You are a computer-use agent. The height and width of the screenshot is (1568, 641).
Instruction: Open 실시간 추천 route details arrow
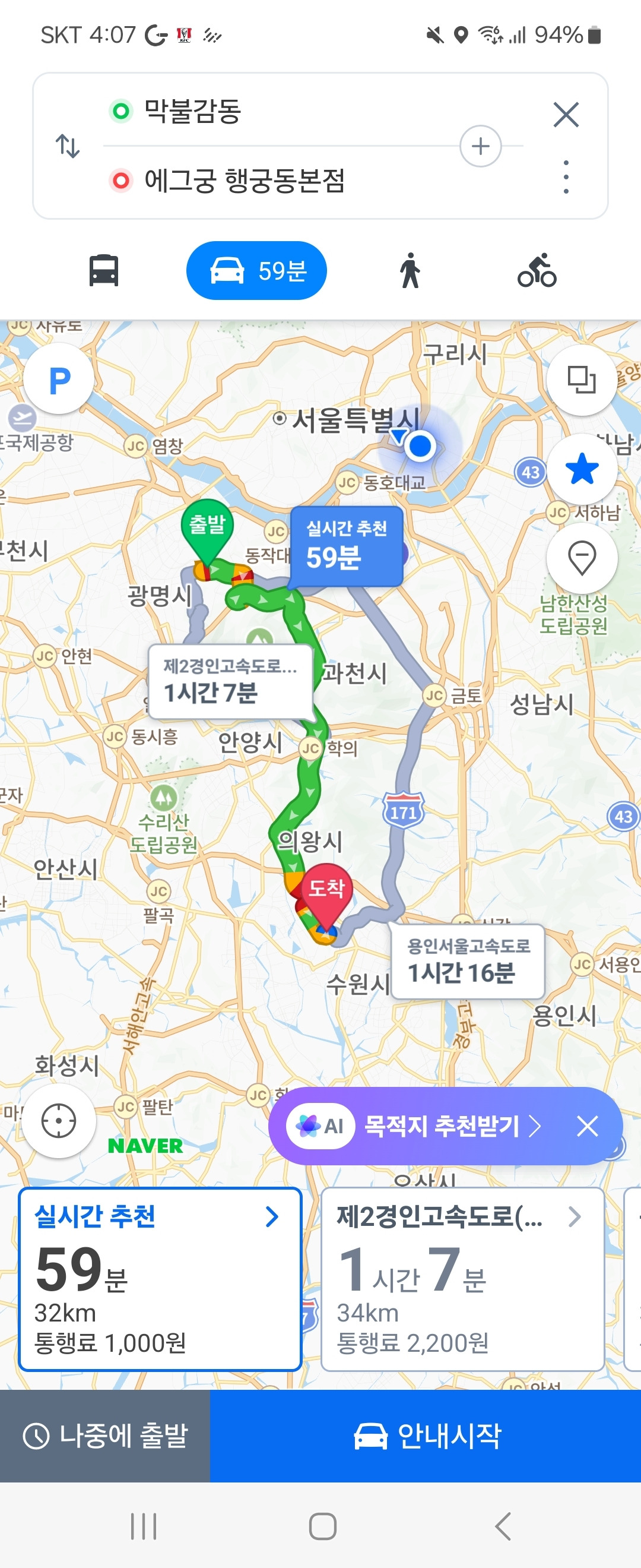pos(272,1217)
